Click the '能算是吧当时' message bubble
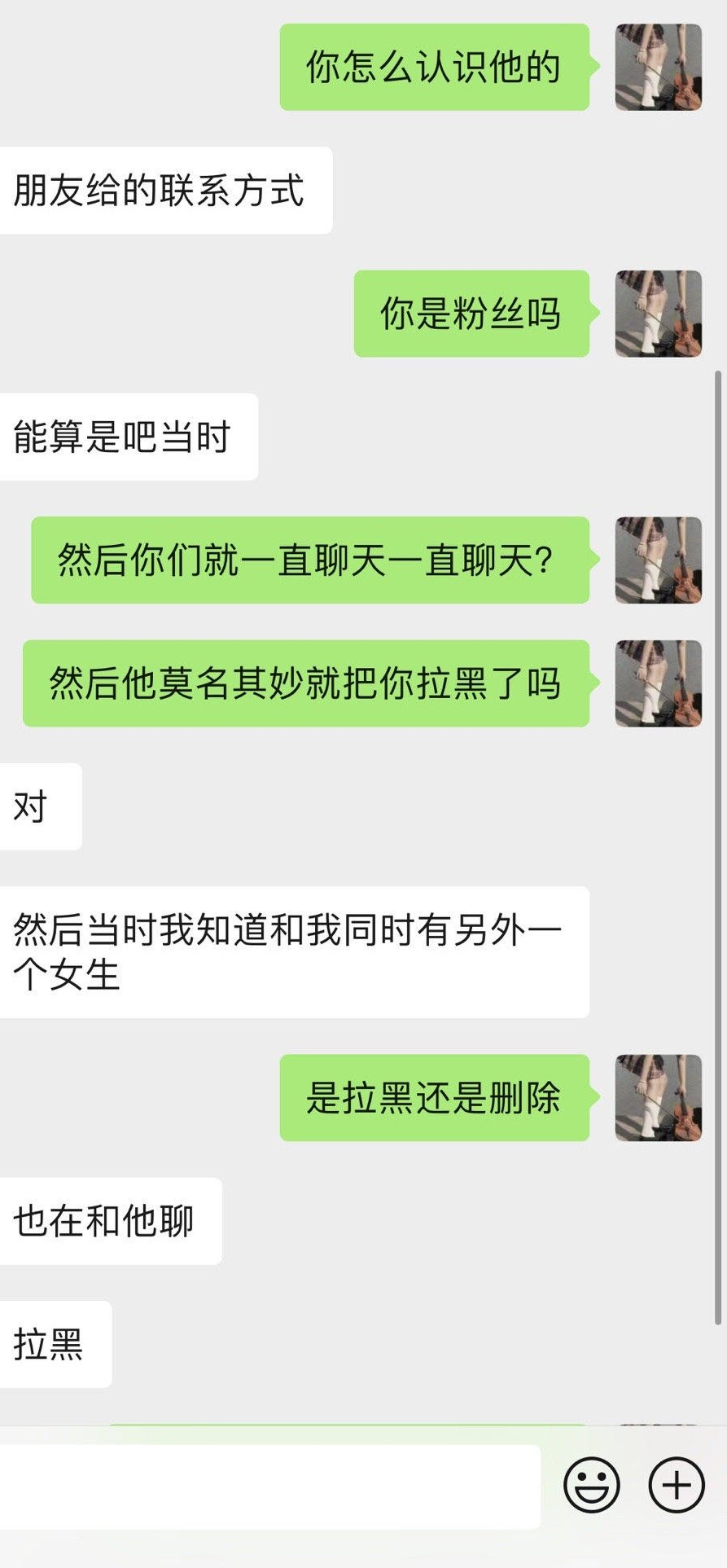This screenshot has width=727, height=1568. pyautogui.click(x=130, y=437)
